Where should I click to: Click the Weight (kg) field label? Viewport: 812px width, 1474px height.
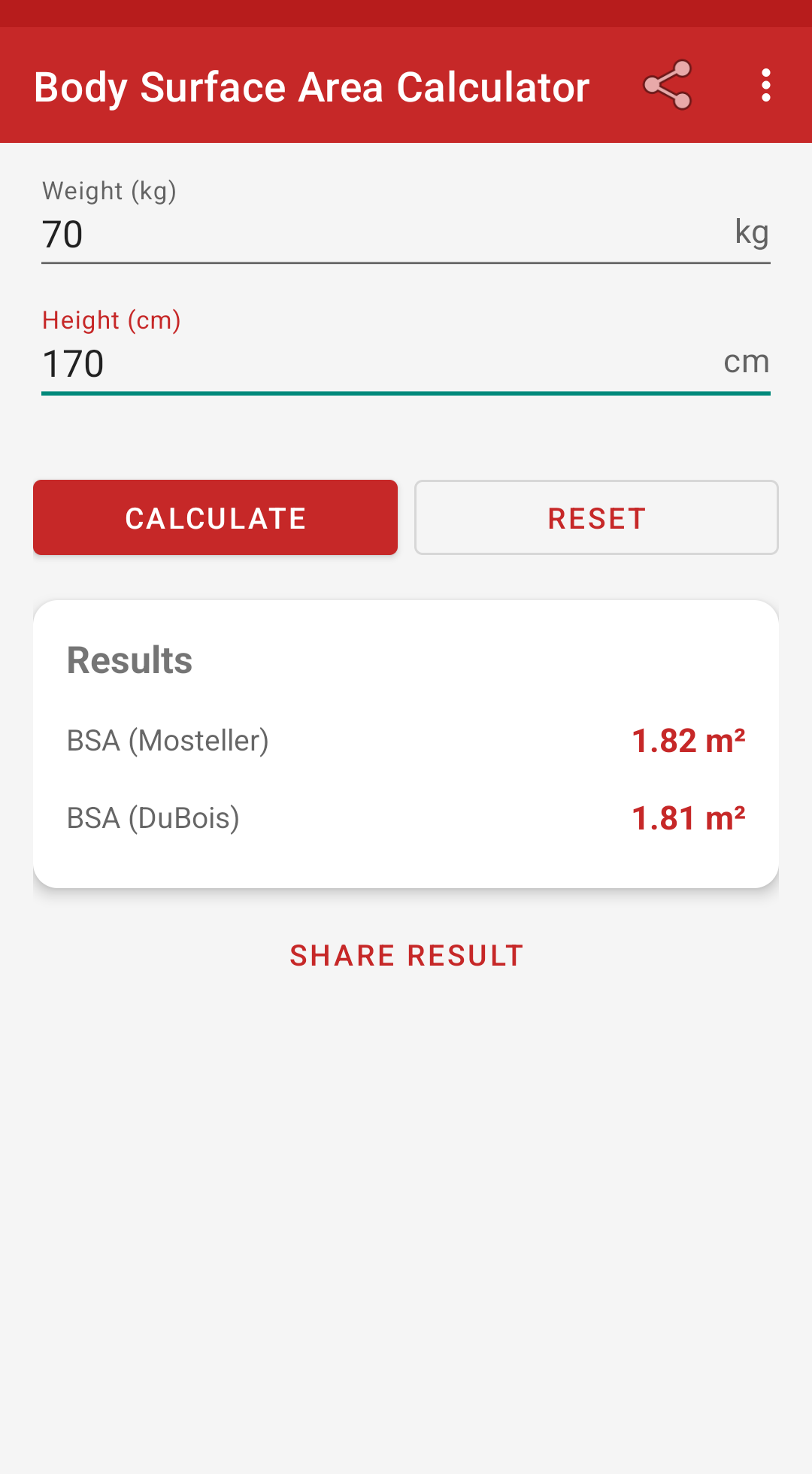[x=109, y=191]
